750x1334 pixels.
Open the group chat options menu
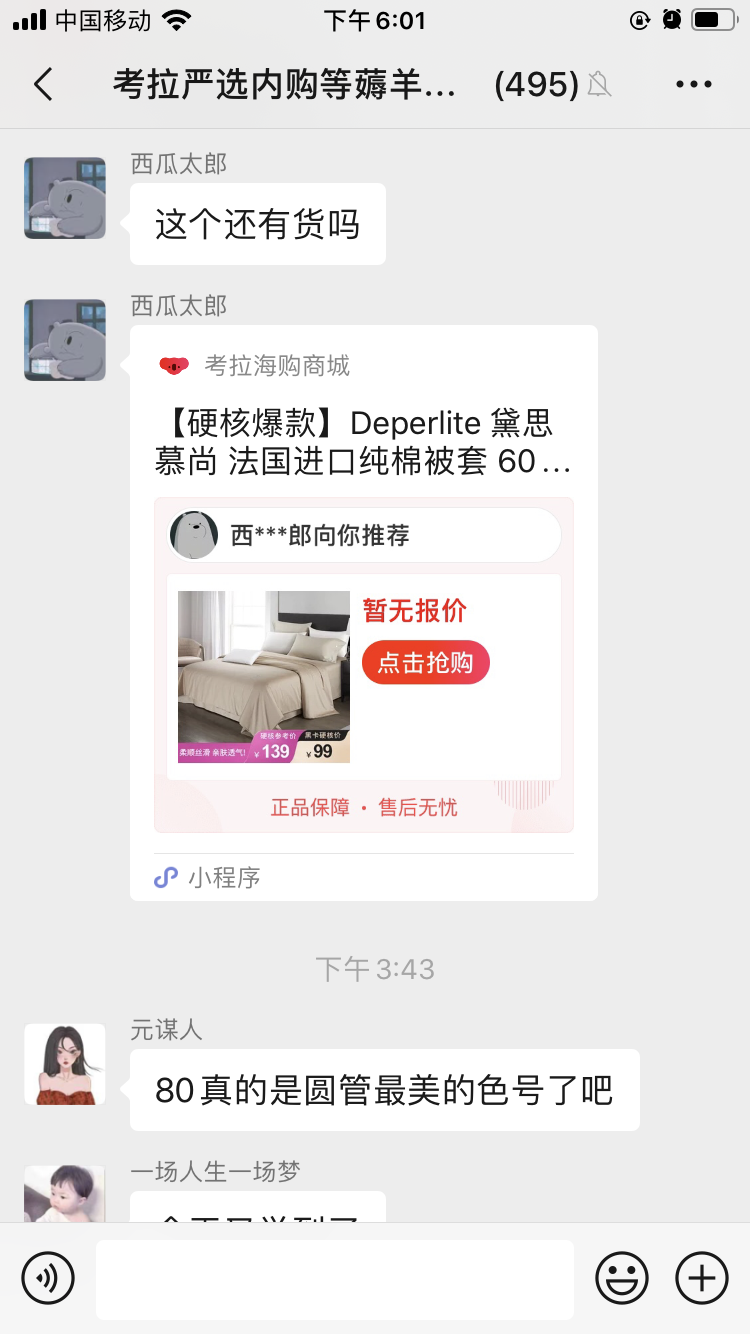pos(694,85)
